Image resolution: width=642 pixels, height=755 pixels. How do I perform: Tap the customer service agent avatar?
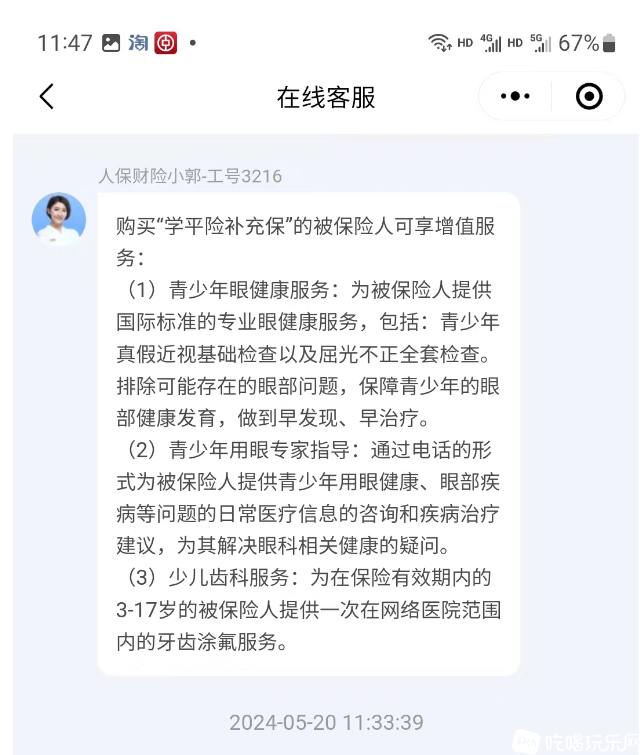pos(59,218)
